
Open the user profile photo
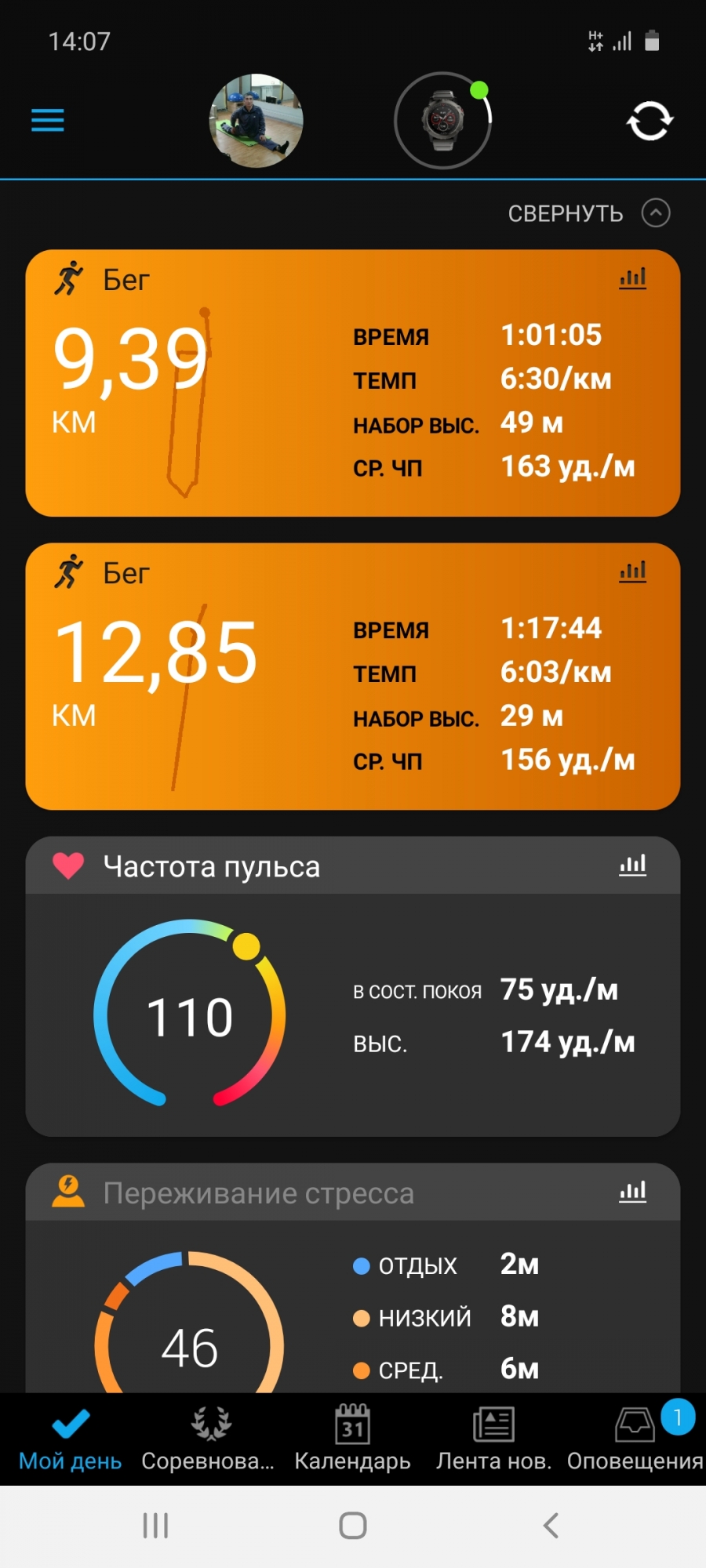(256, 121)
